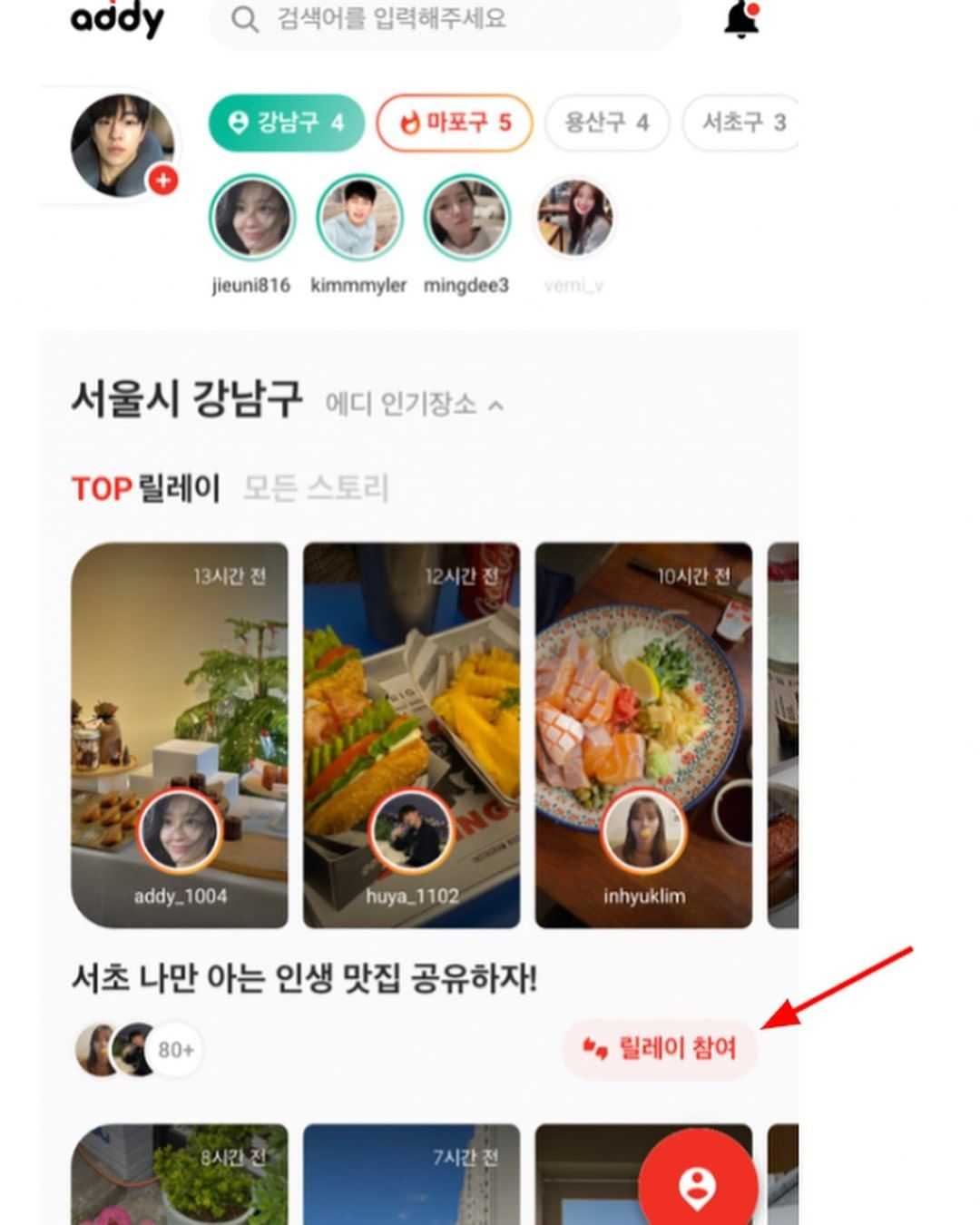Open addy_1004's relay story card
This screenshot has height=1225, width=980.
coord(180,735)
